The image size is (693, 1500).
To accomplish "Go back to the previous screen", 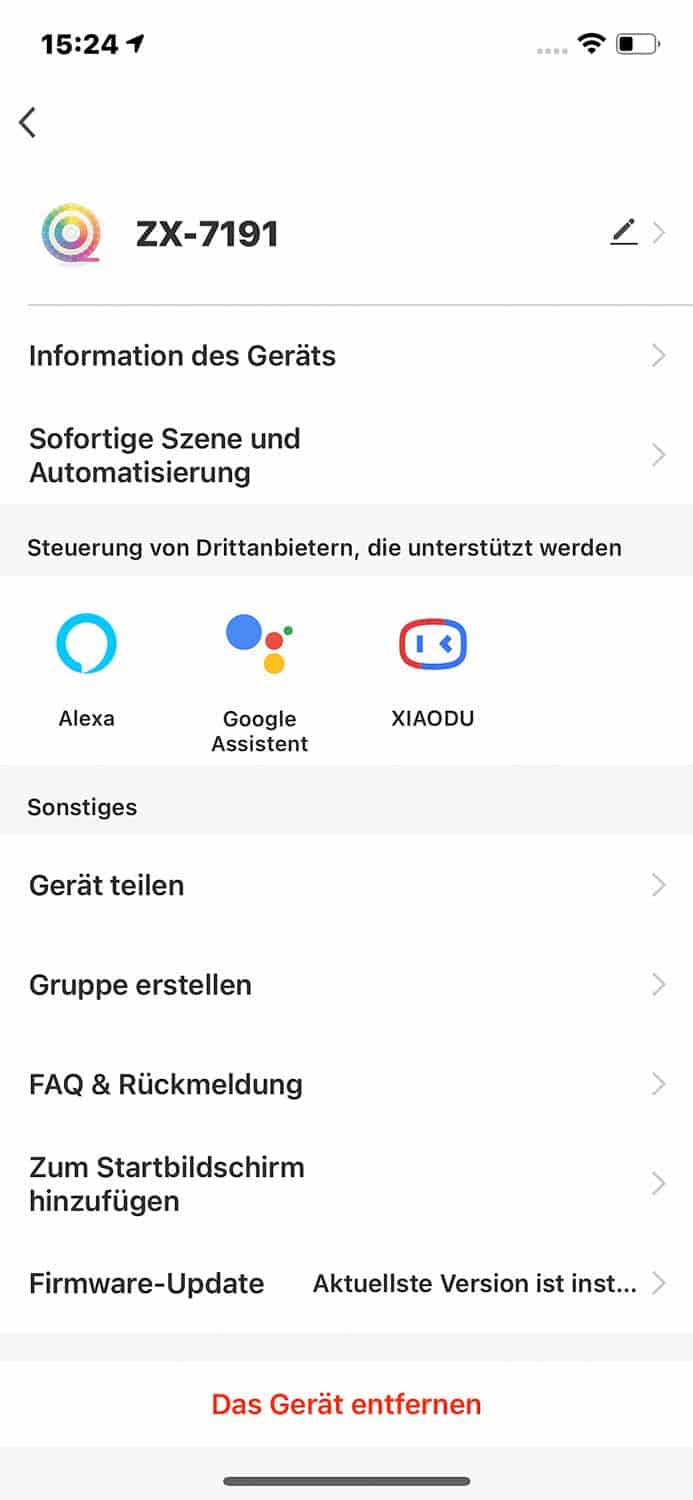I will (x=27, y=122).
